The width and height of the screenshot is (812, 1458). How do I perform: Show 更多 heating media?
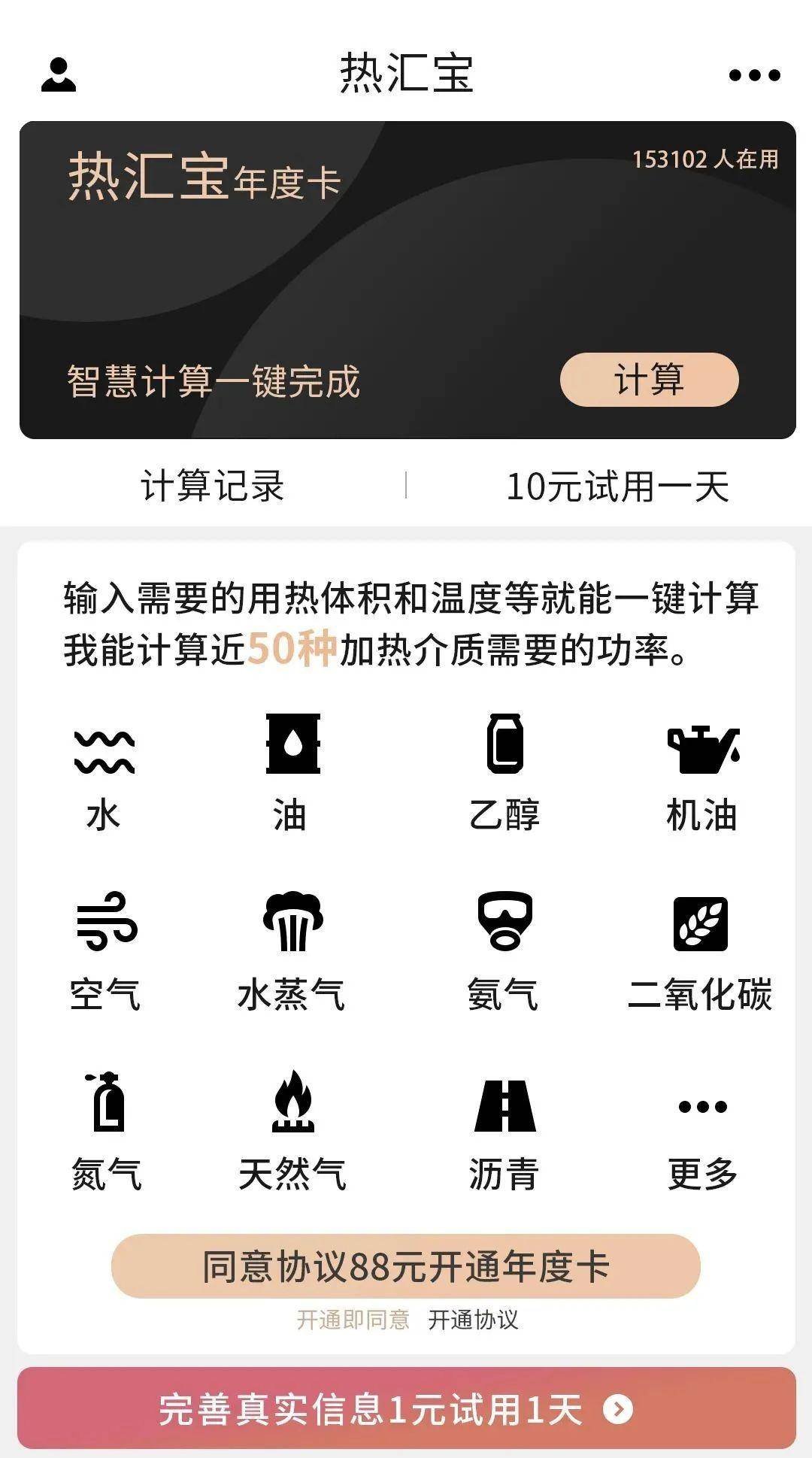click(701, 1132)
